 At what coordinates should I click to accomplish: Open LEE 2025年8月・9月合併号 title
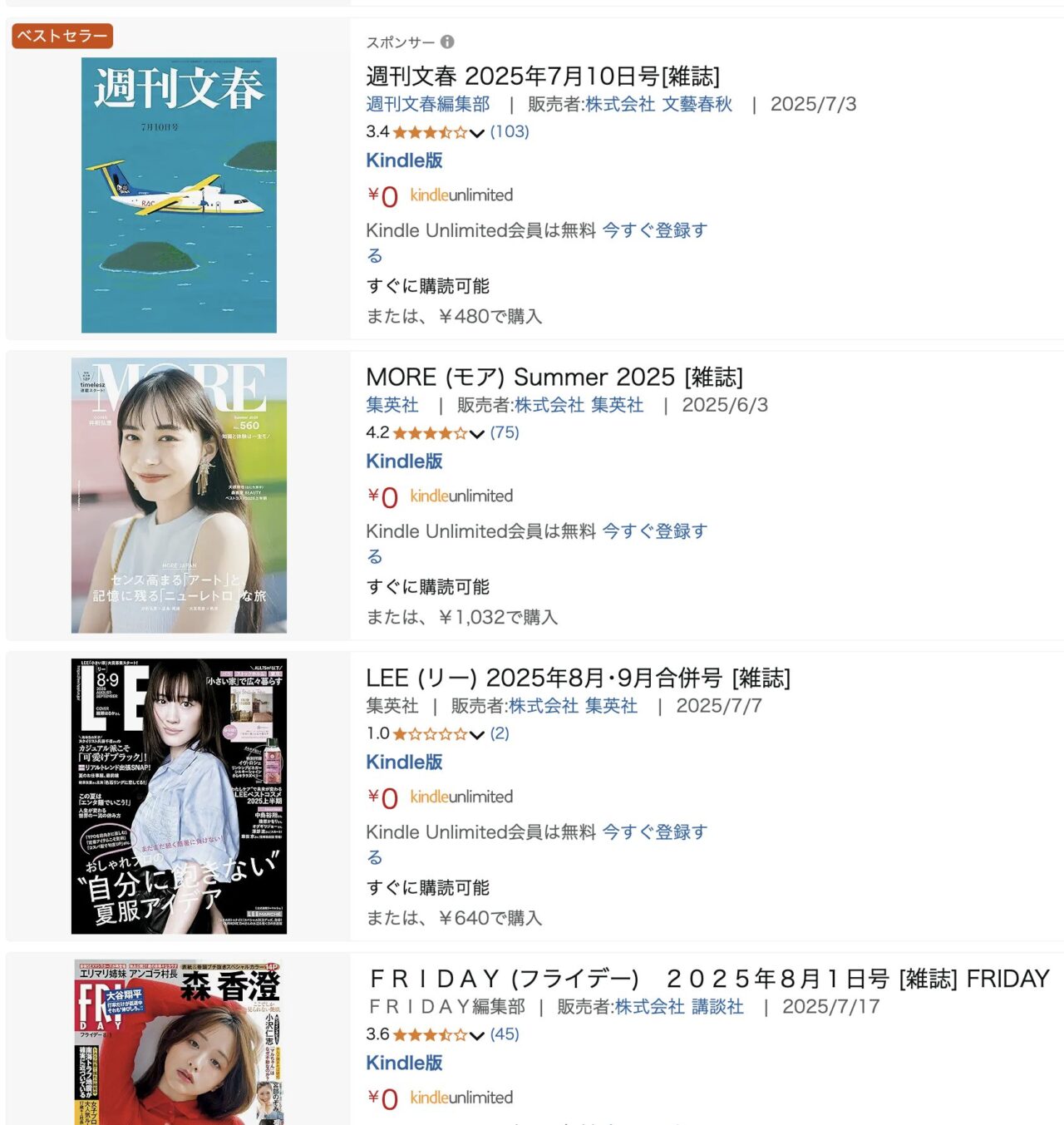click(578, 678)
